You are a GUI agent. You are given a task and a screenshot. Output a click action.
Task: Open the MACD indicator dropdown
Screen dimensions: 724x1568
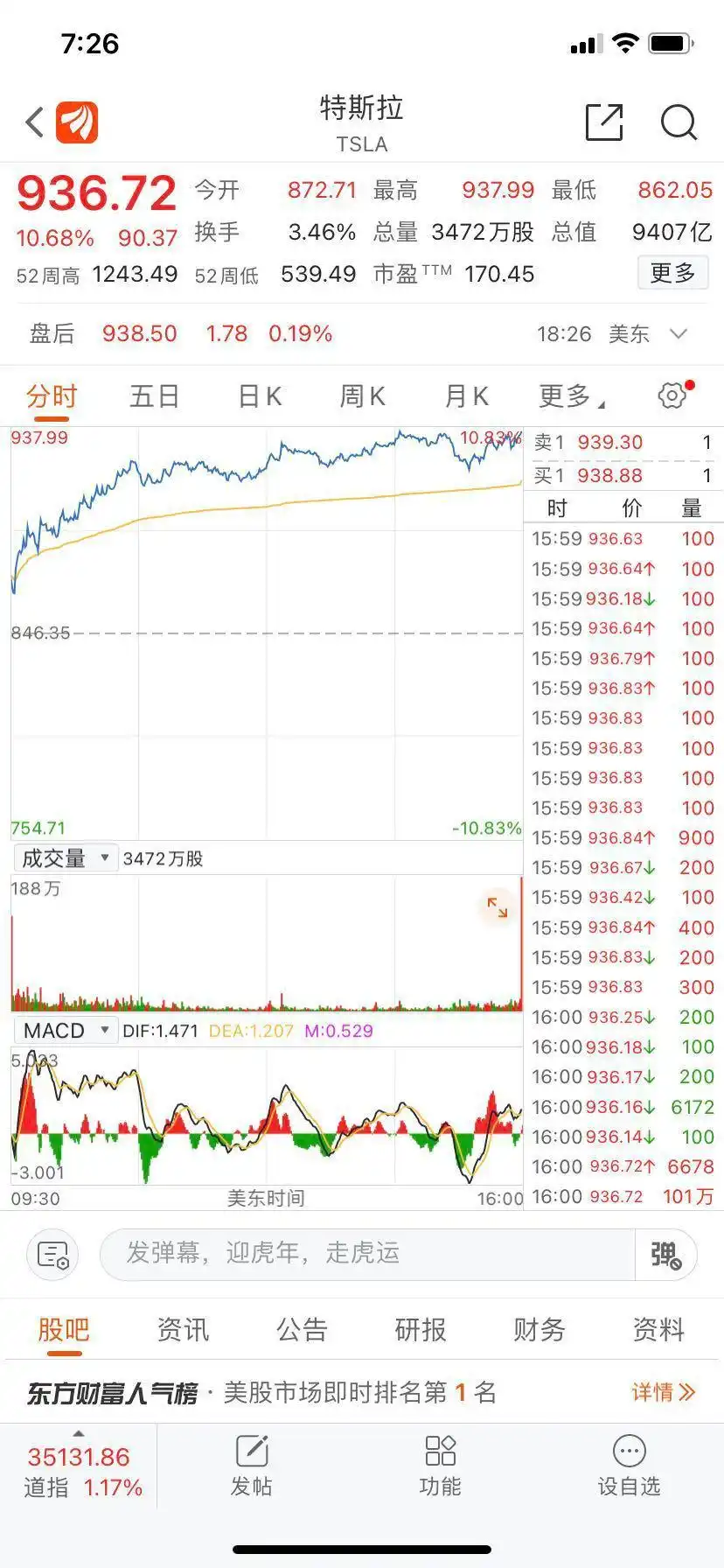coord(64,1030)
